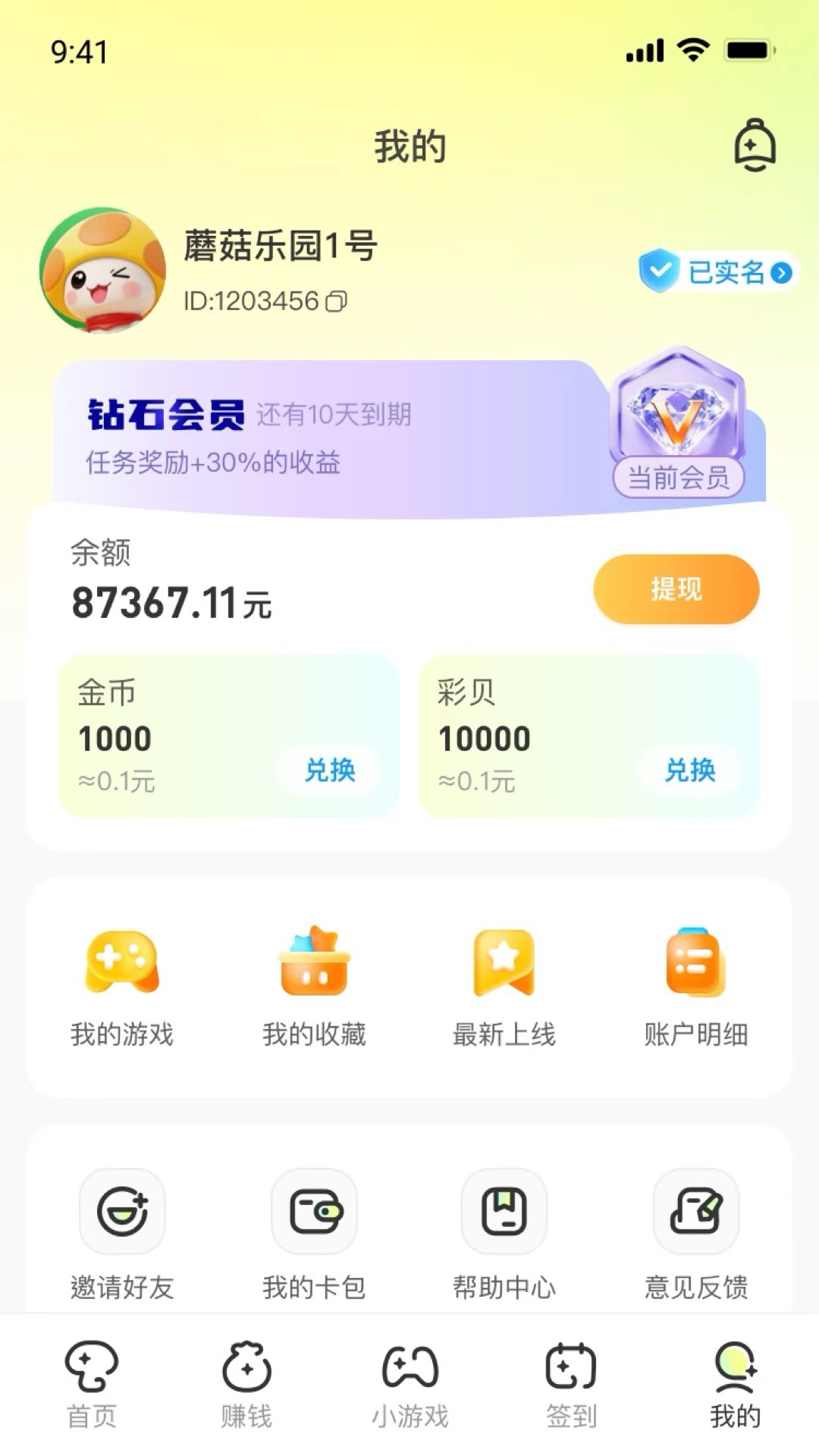The height and width of the screenshot is (1456, 819).
Task: Check 账户明细 (Account Details)
Action: [x=696, y=986]
